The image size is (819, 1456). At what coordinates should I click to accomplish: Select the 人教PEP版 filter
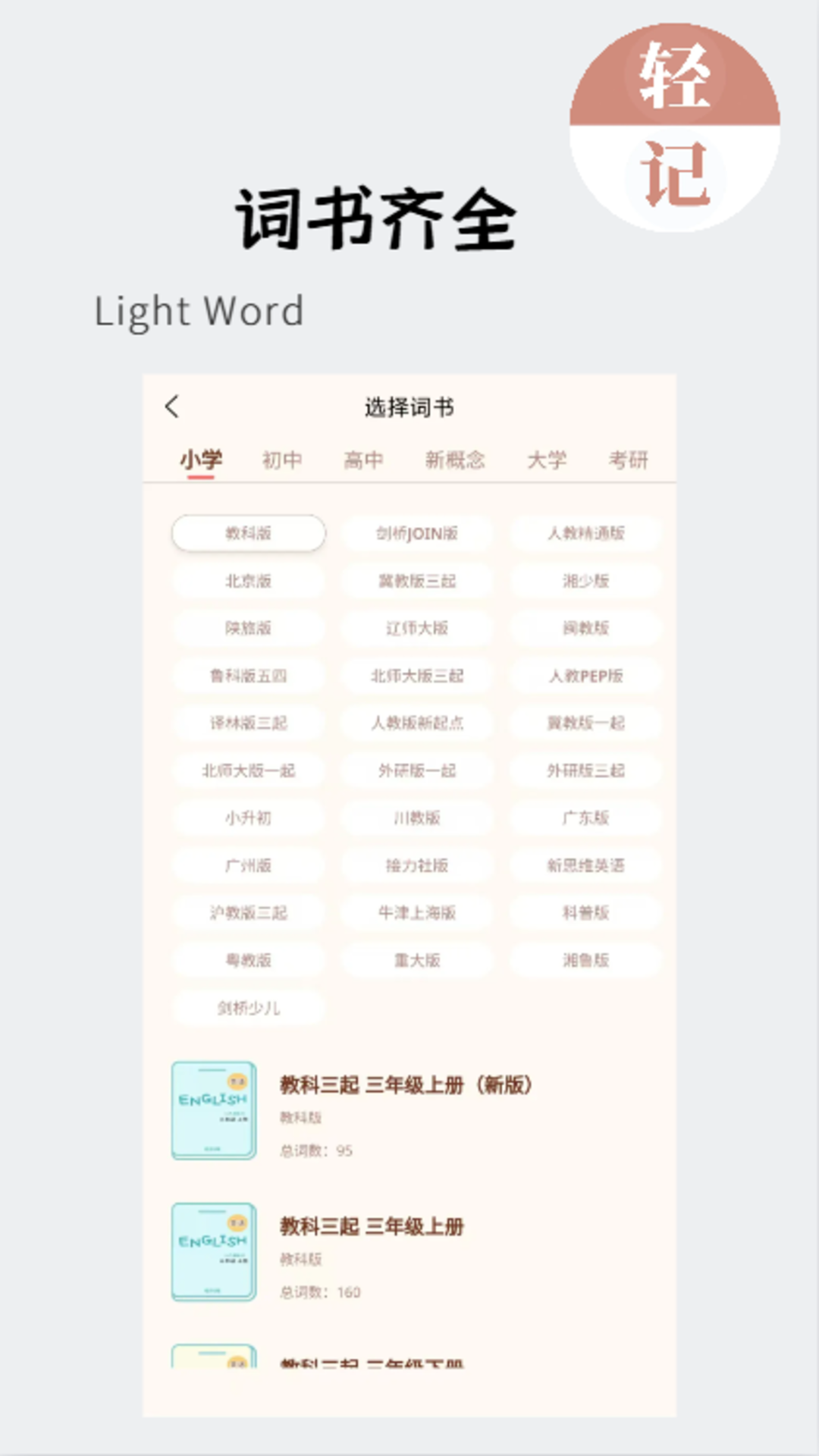[x=586, y=676]
